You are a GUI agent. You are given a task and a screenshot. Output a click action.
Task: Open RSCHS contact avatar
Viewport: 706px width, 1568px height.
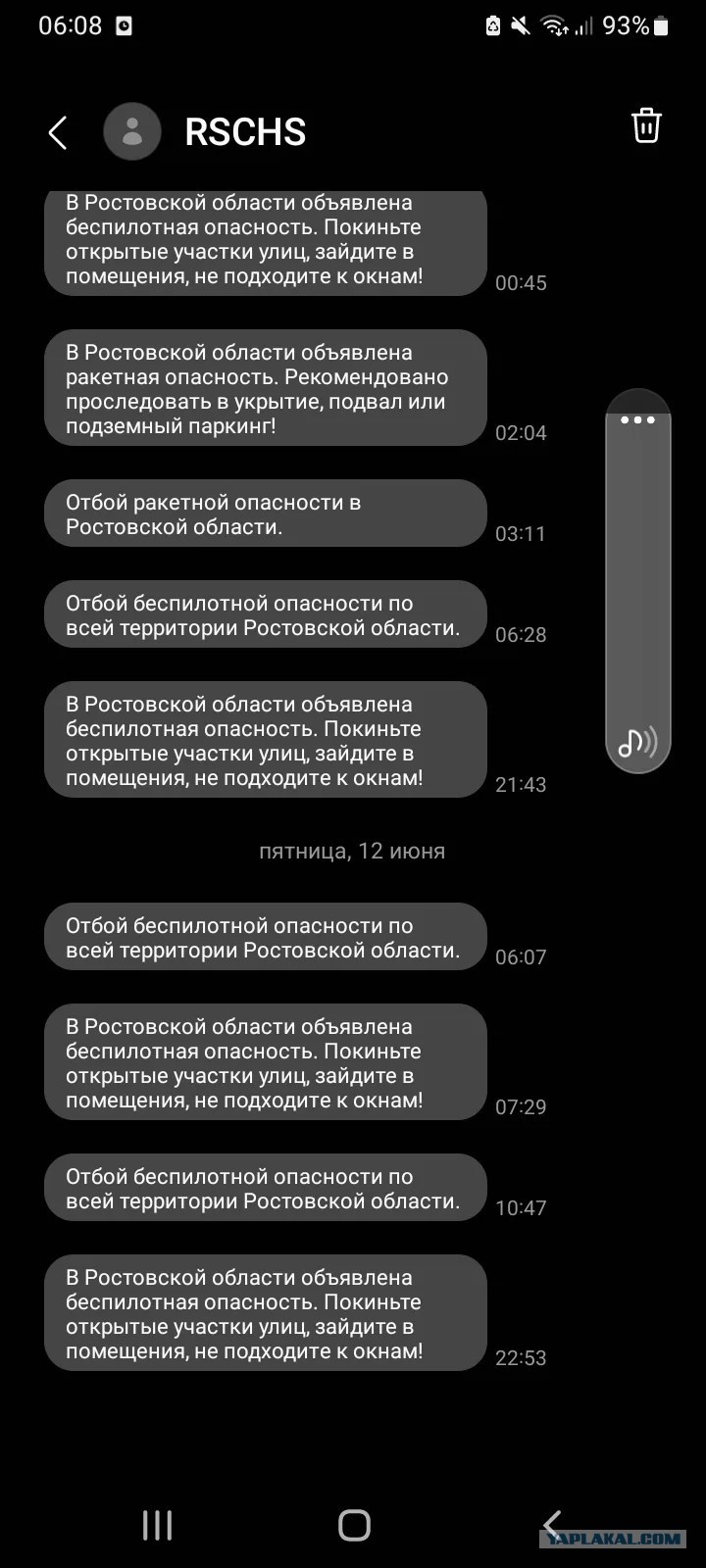132,131
